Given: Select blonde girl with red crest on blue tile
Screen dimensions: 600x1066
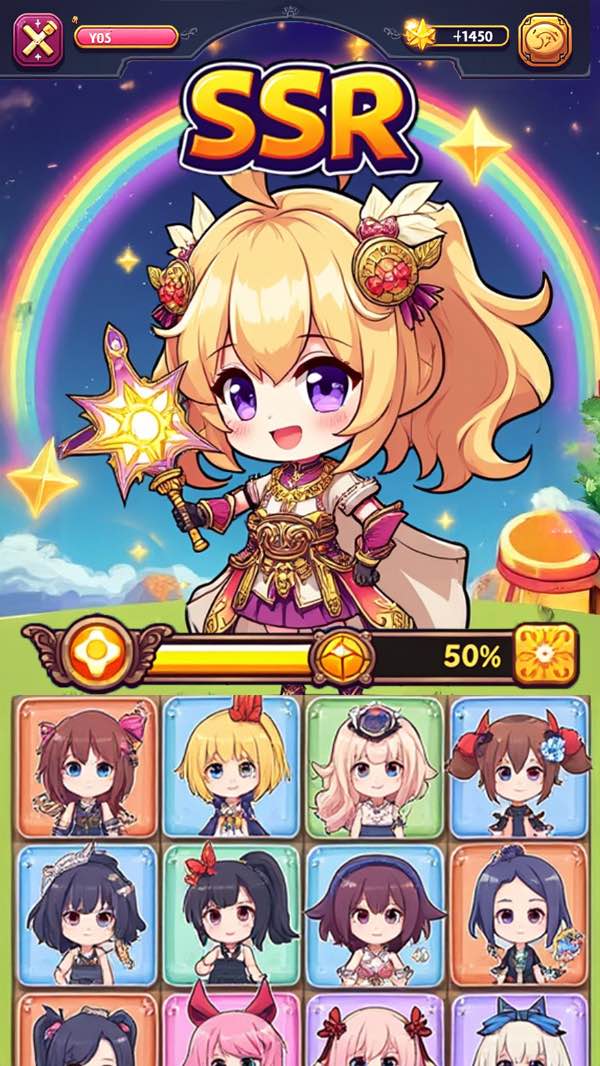Looking at the screenshot, I should (231, 766).
